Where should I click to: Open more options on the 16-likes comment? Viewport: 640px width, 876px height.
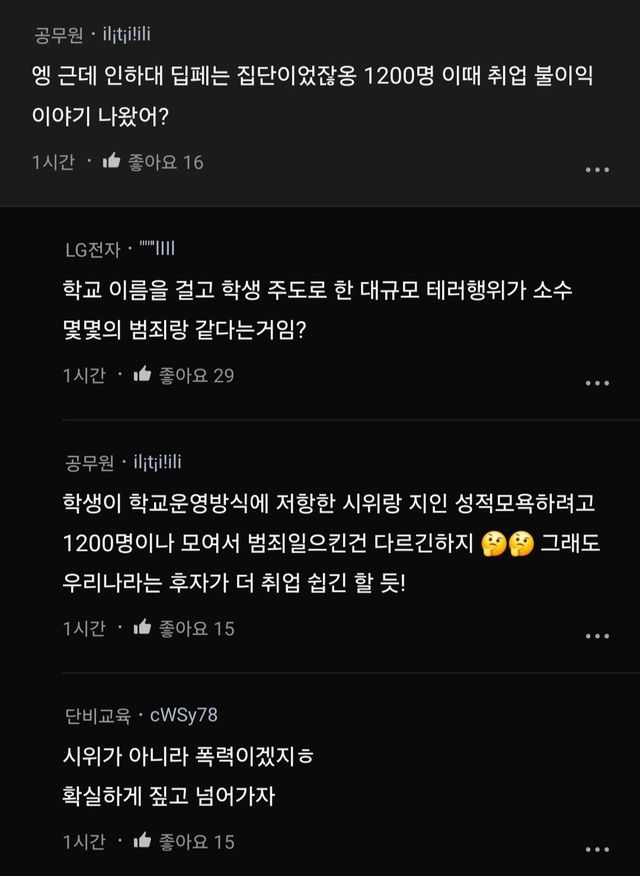[597, 170]
